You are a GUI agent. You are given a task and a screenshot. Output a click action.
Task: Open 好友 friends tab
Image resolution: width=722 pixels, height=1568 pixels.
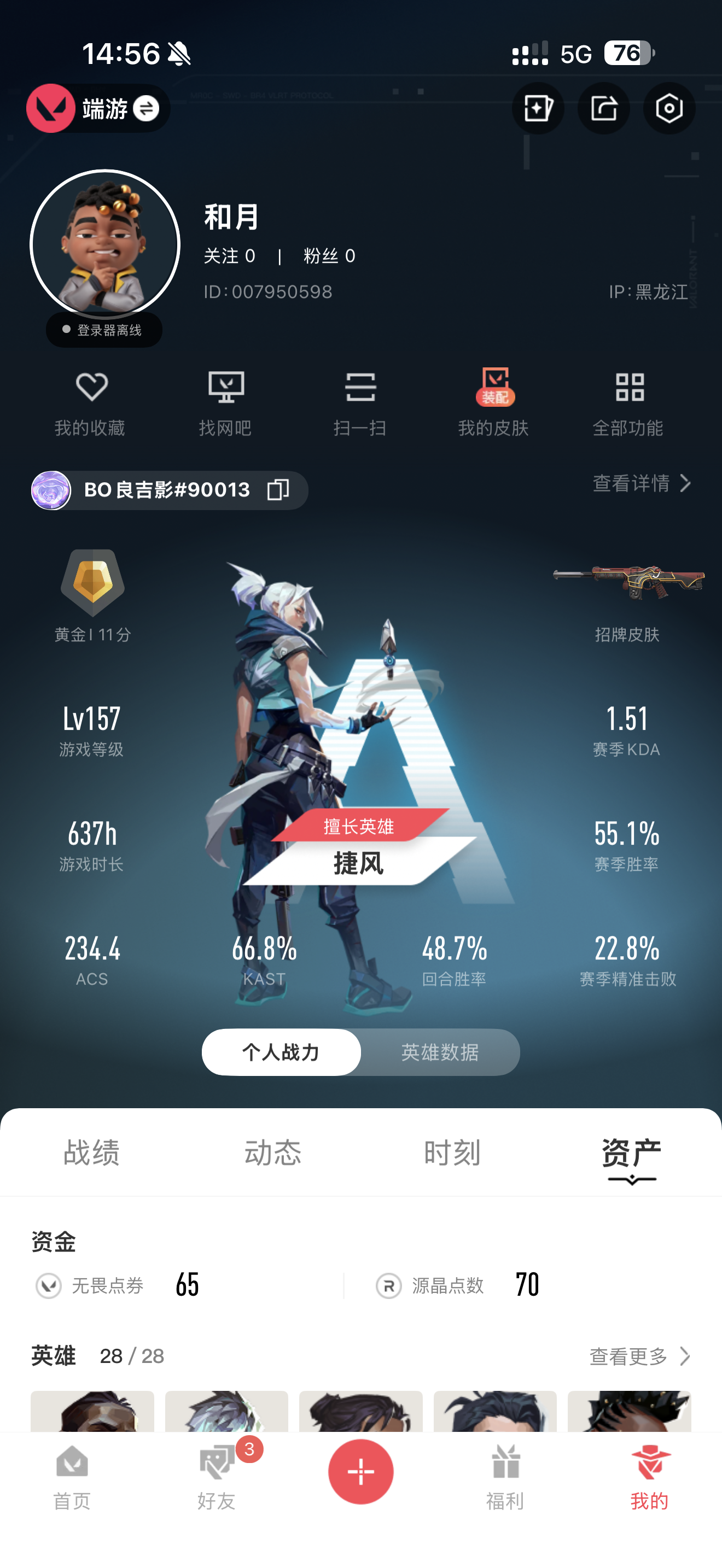pos(216,1477)
